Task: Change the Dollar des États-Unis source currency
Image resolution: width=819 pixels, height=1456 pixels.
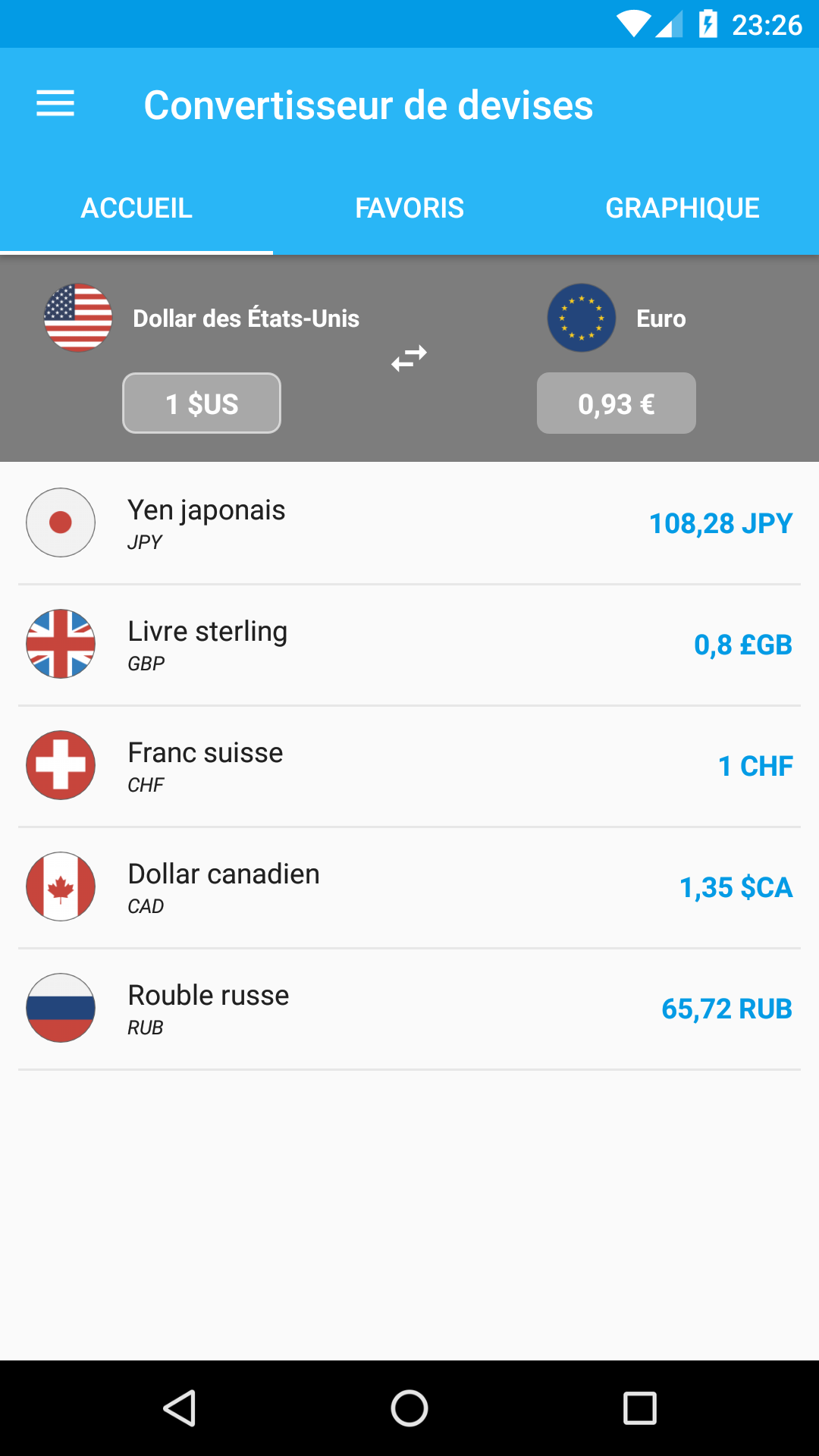Action: (202, 318)
